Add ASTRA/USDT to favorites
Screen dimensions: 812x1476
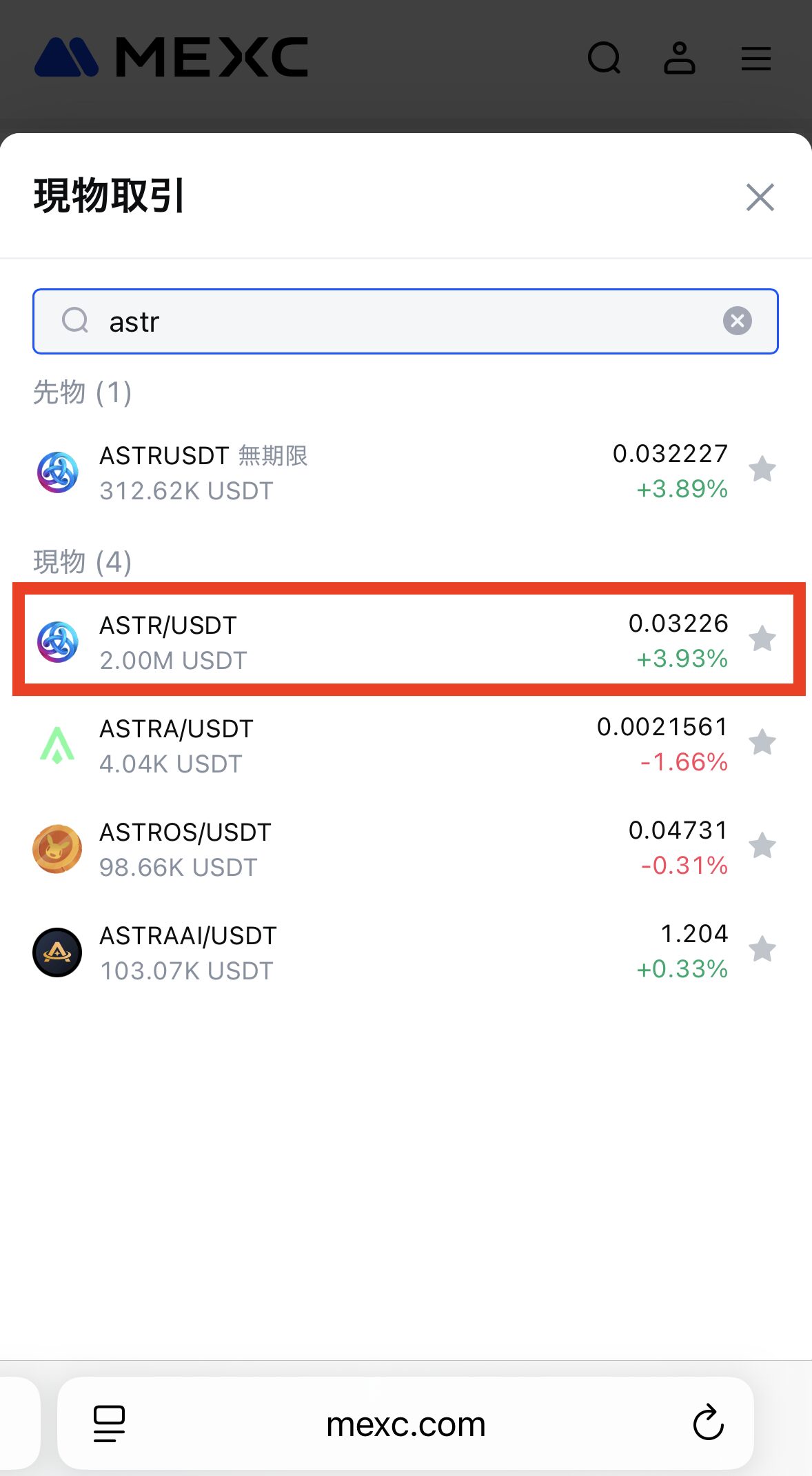point(762,743)
